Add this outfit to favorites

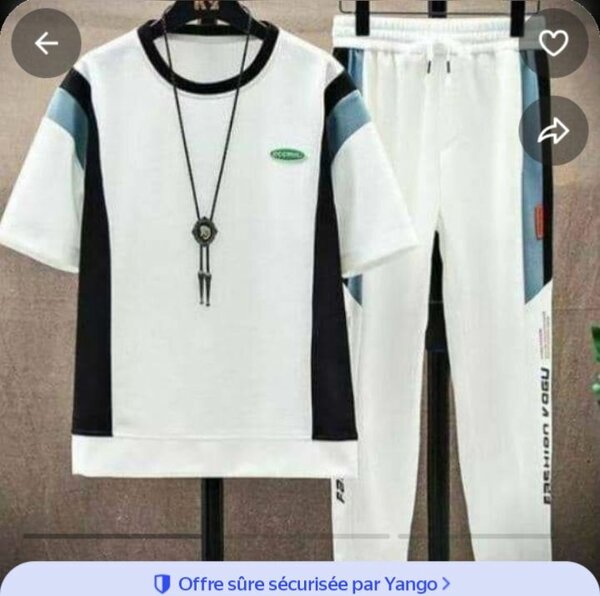tap(553, 43)
